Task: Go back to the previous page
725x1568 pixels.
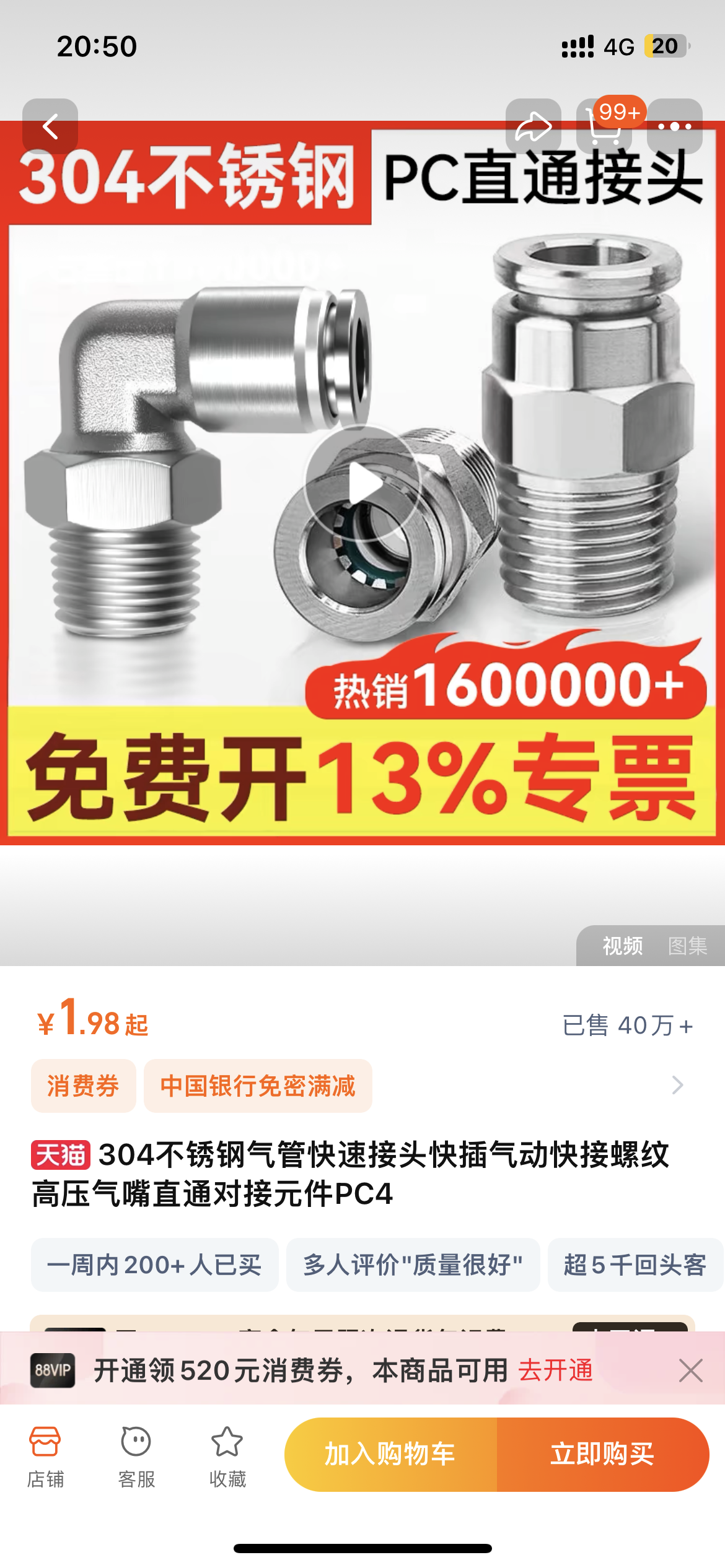Action: click(50, 126)
